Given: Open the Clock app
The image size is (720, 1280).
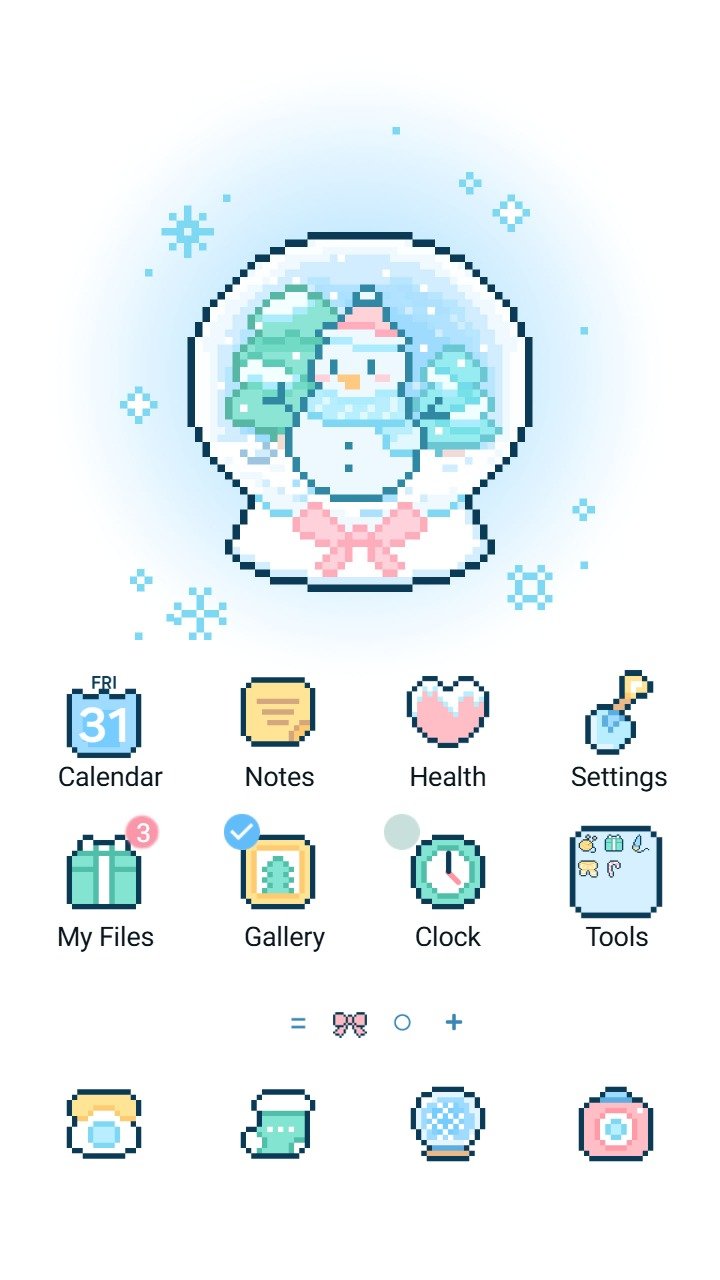Looking at the screenshot, I should tap(447, 872).
